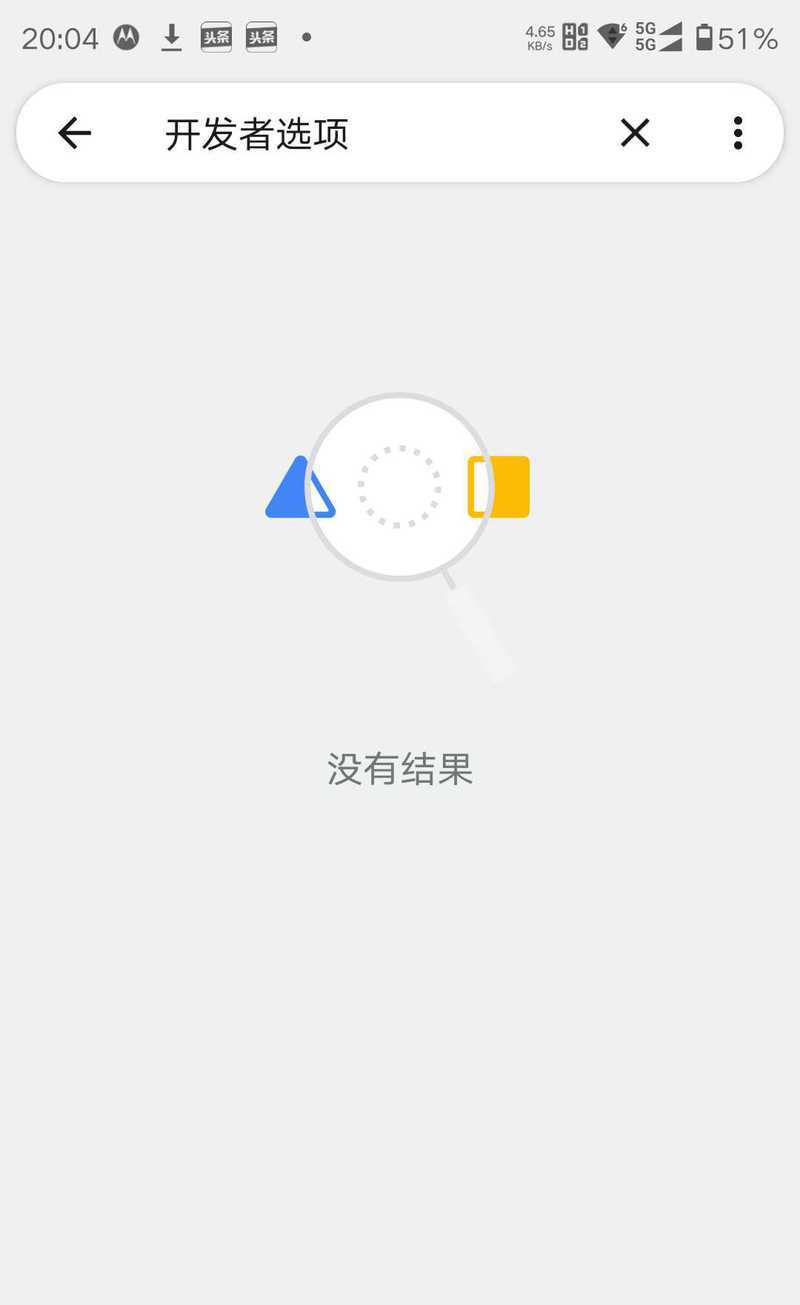The width and height of the screenshot is (800, 1305).
Task: Go back using the arrow in search bar
Action: (75, 133)
